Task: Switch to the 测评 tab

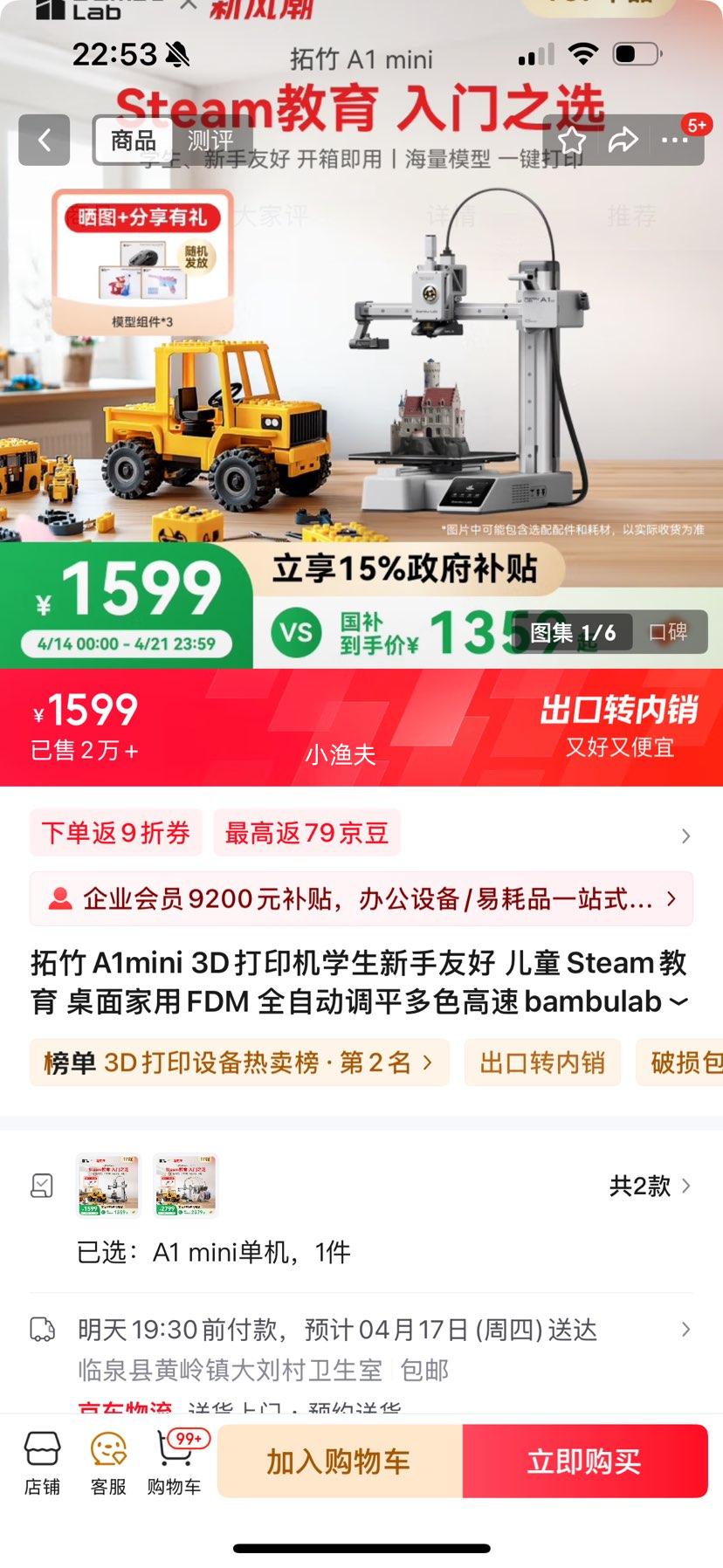Action: pyautogui.click(x=210, y=140)
